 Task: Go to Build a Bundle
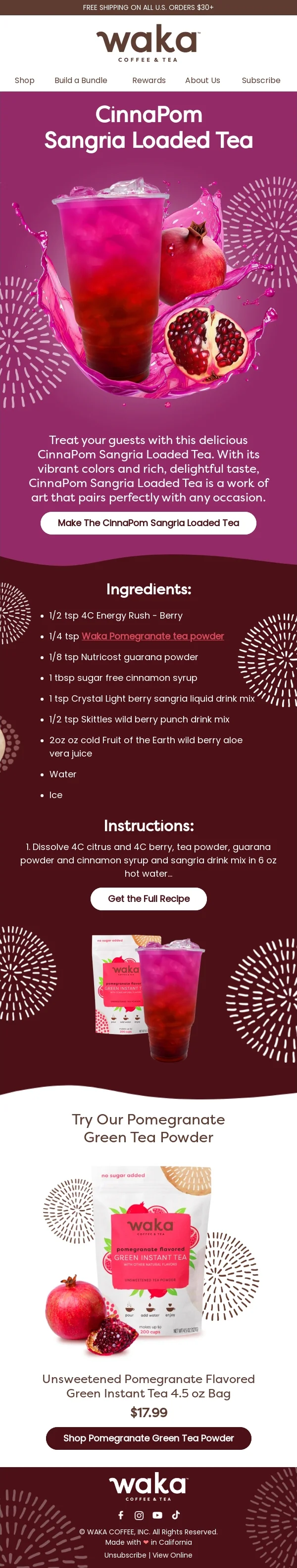pos(81,80)
